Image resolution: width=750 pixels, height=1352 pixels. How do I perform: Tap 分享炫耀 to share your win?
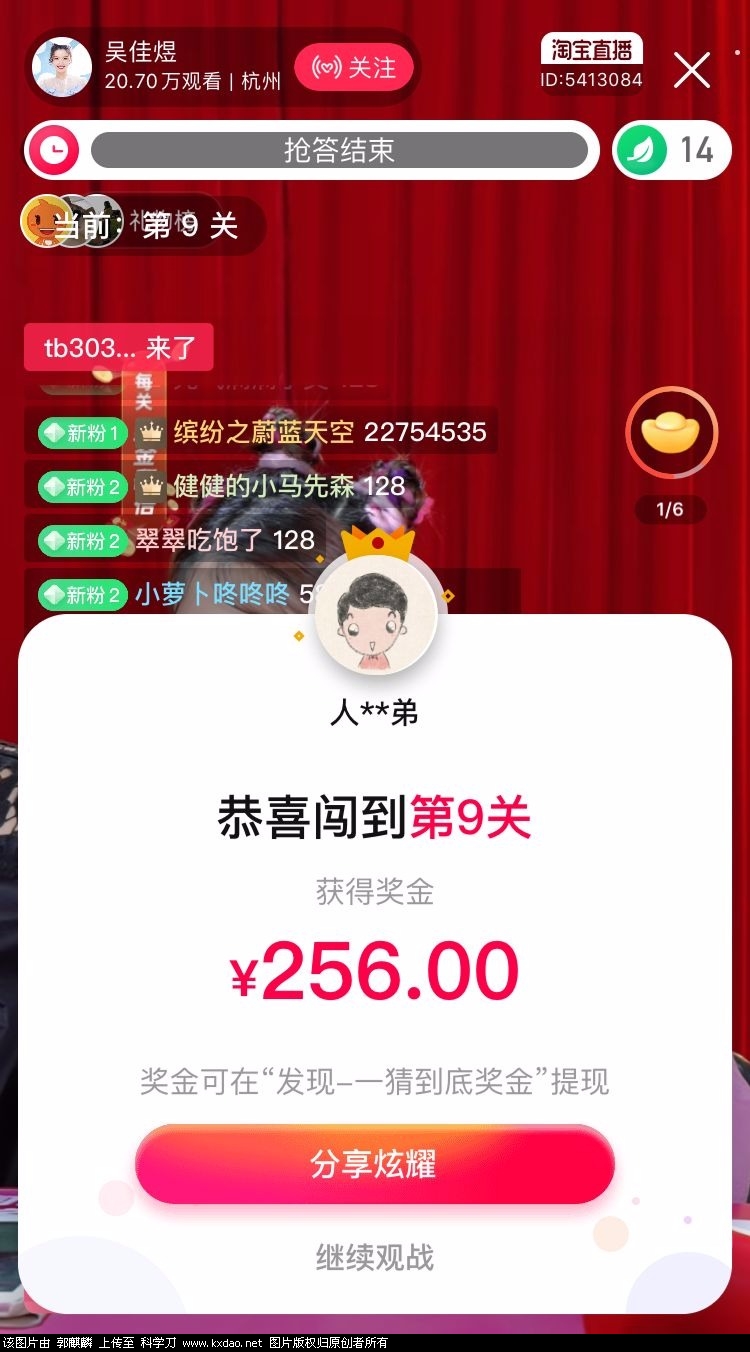pyautogui.click(x=374, y=1165)
